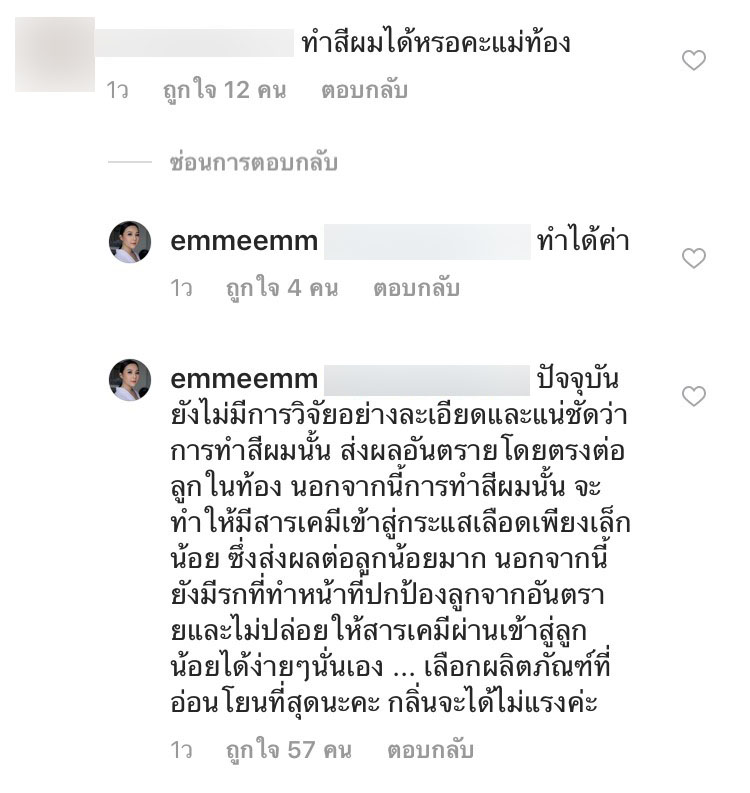Reply to emmeemm's comment with 57 likes
Viewport: 750px width, 793px height.
click(429, 750)
